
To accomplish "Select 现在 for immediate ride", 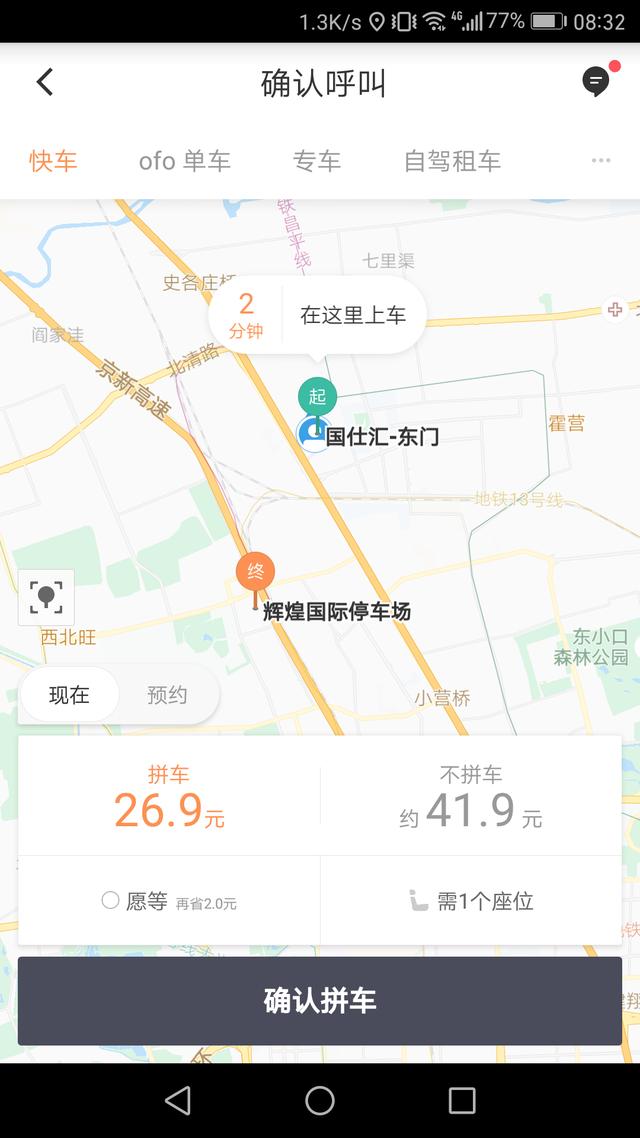I will point(70,695).
